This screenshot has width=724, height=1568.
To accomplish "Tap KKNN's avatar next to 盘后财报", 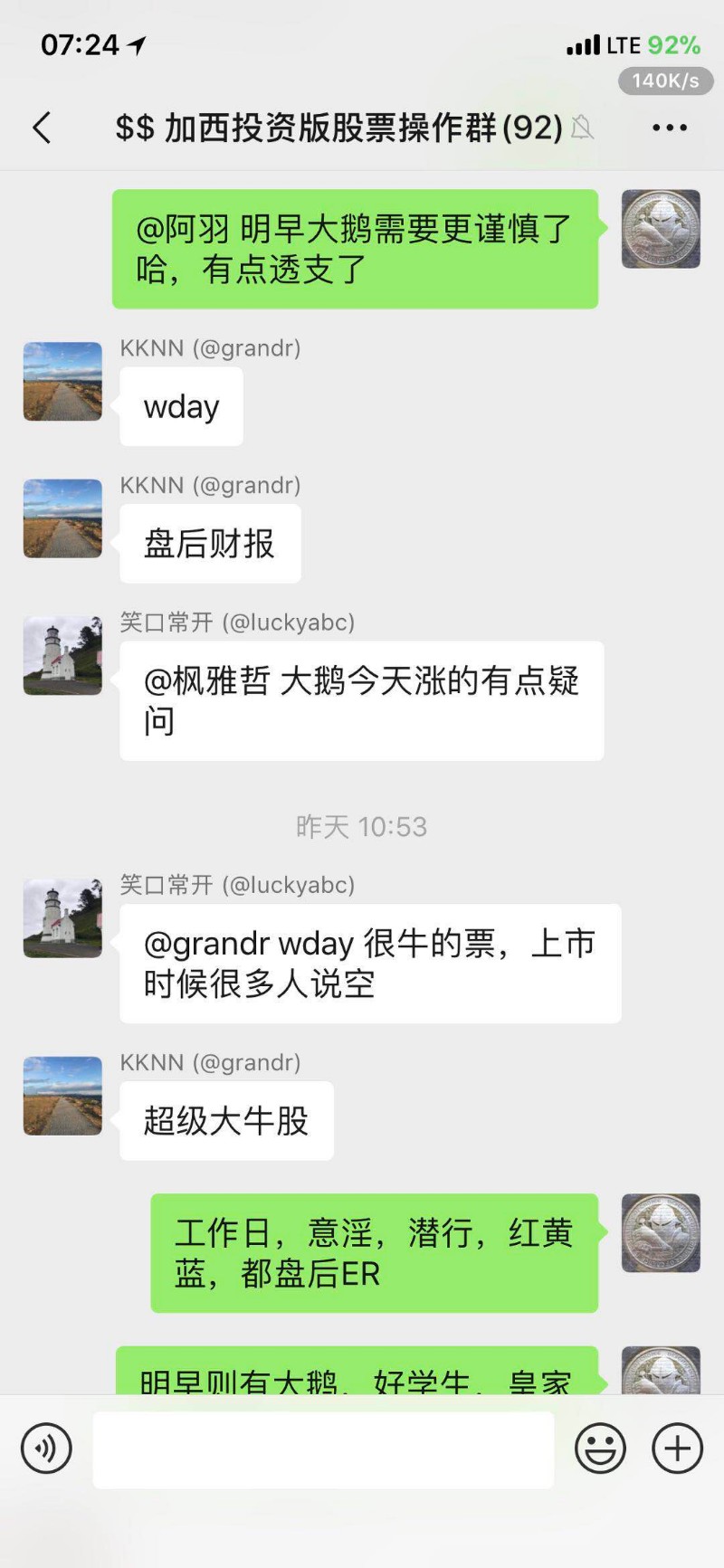I will click(x=62, y=518).
